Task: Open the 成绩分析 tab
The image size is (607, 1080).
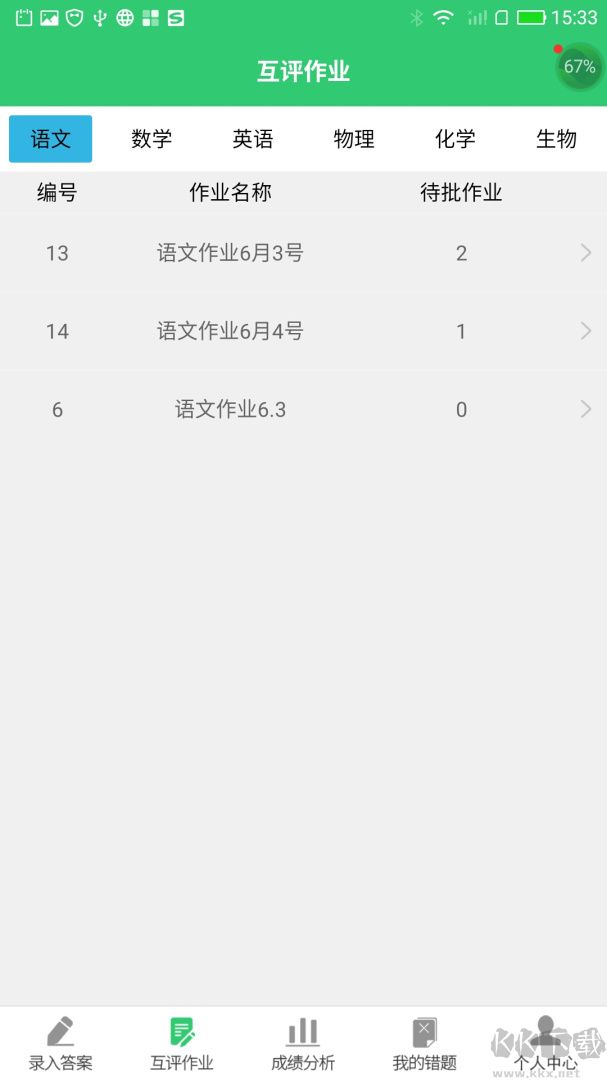Action: (x=303, y=1044)
